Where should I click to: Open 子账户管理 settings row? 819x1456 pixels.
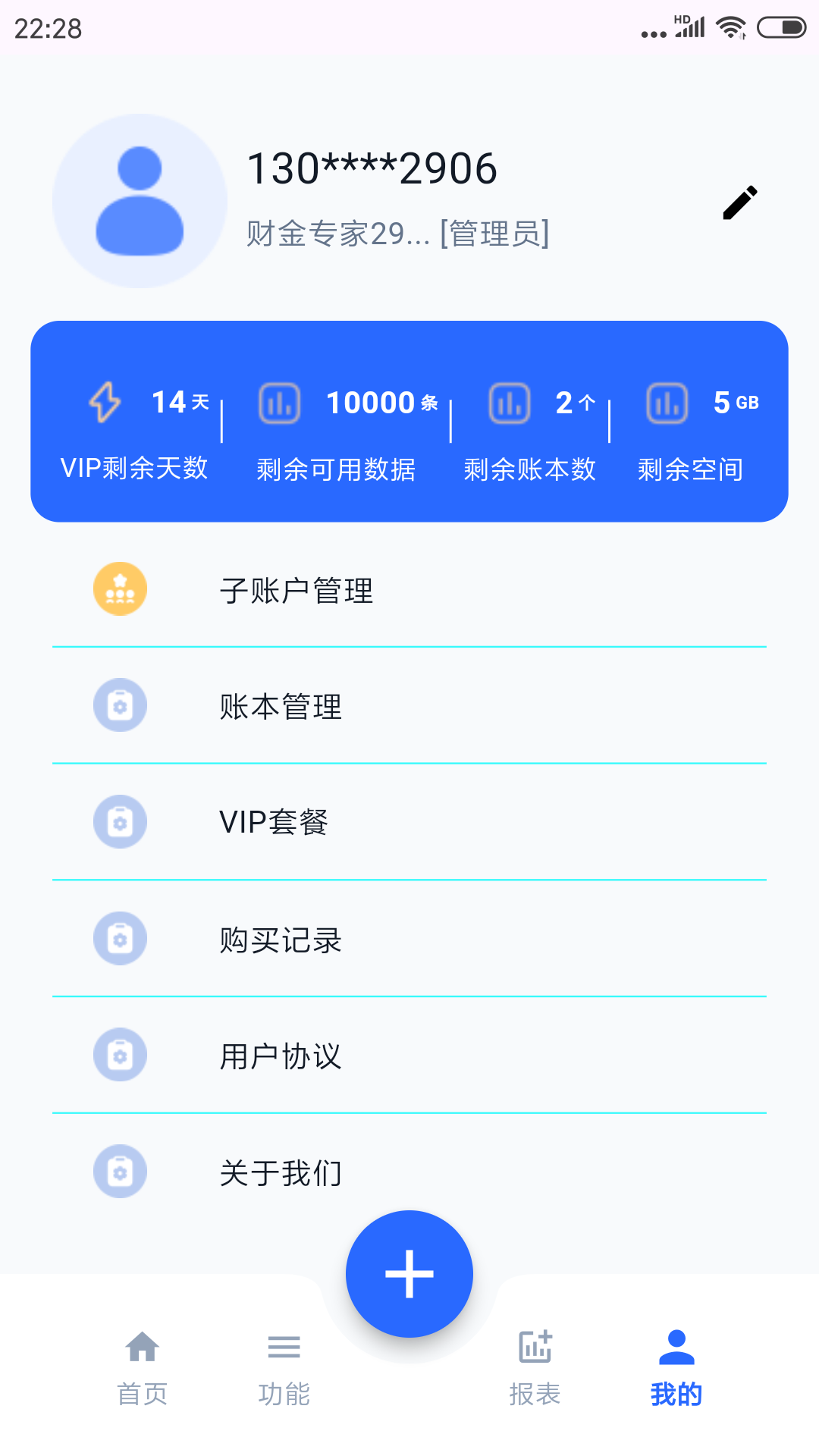pyautogui.click(x=409, y=589)
